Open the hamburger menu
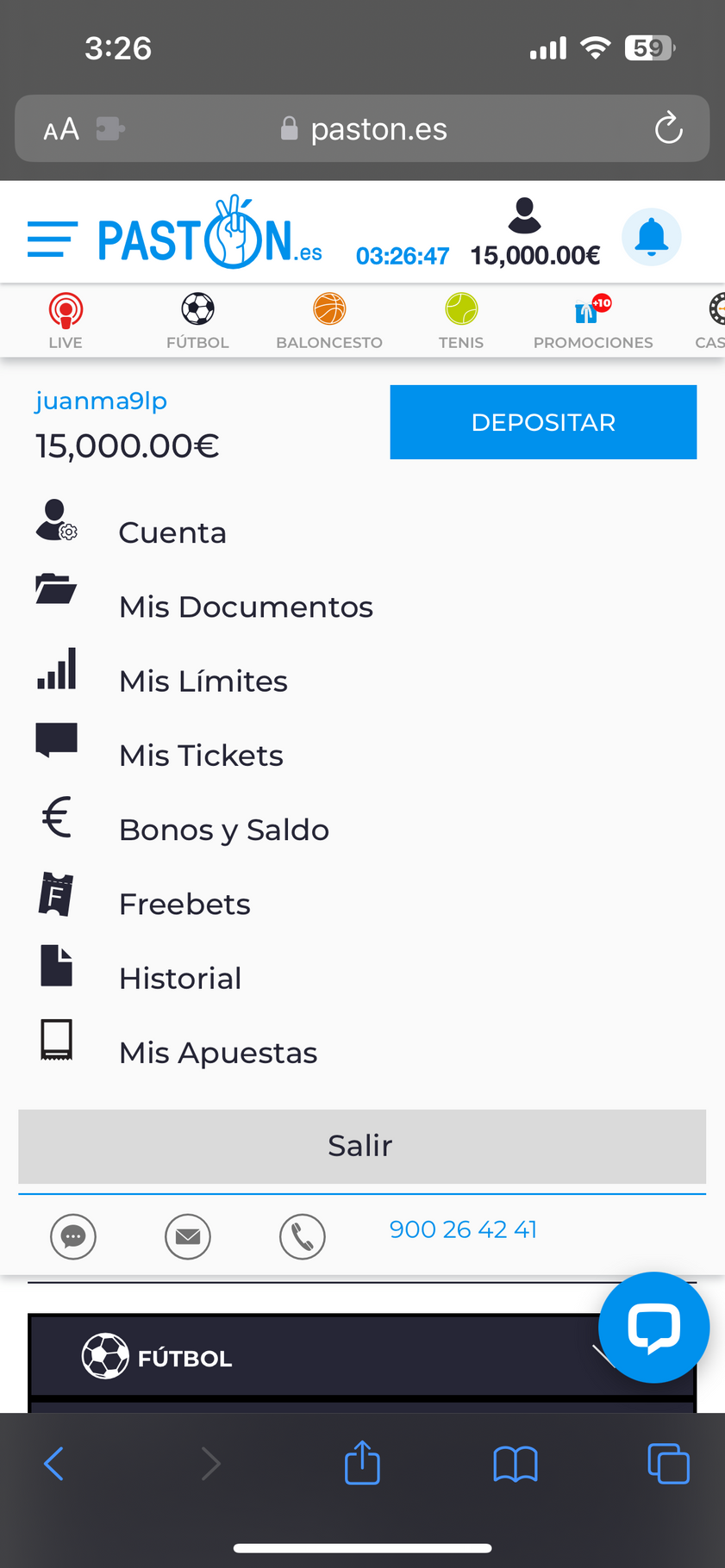 pos(52,239)
